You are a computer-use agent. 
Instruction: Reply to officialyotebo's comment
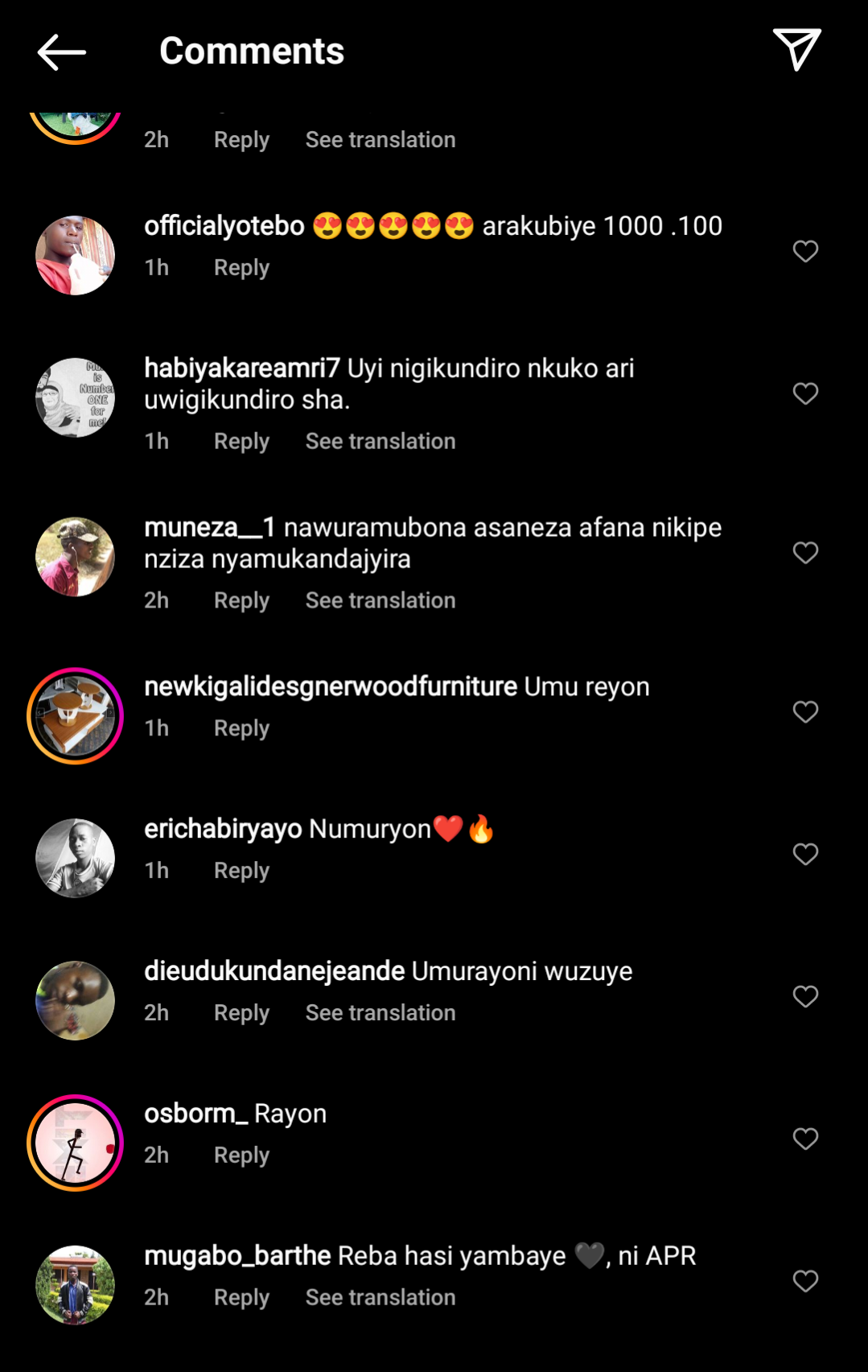pyautogui.click(x=241, y=267)
